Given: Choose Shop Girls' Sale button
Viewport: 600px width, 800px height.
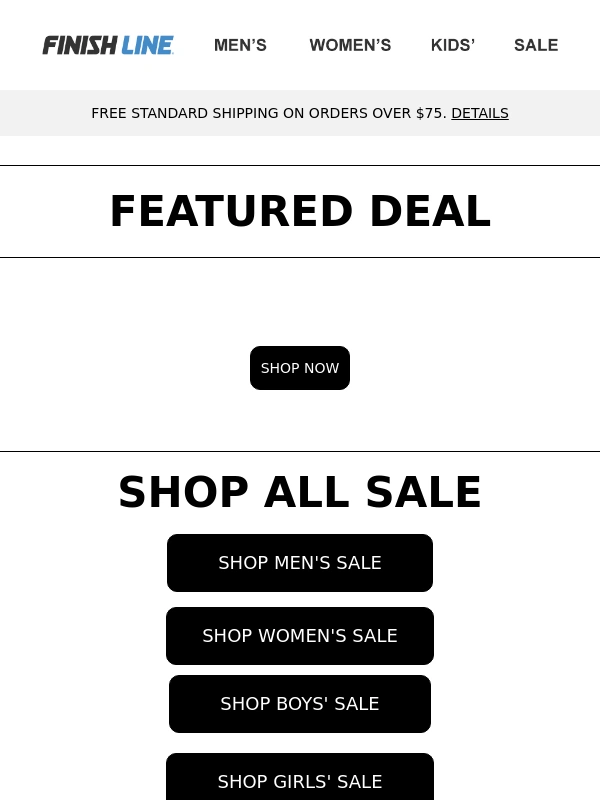Looking at the screenshot, I should click(300, 780).
